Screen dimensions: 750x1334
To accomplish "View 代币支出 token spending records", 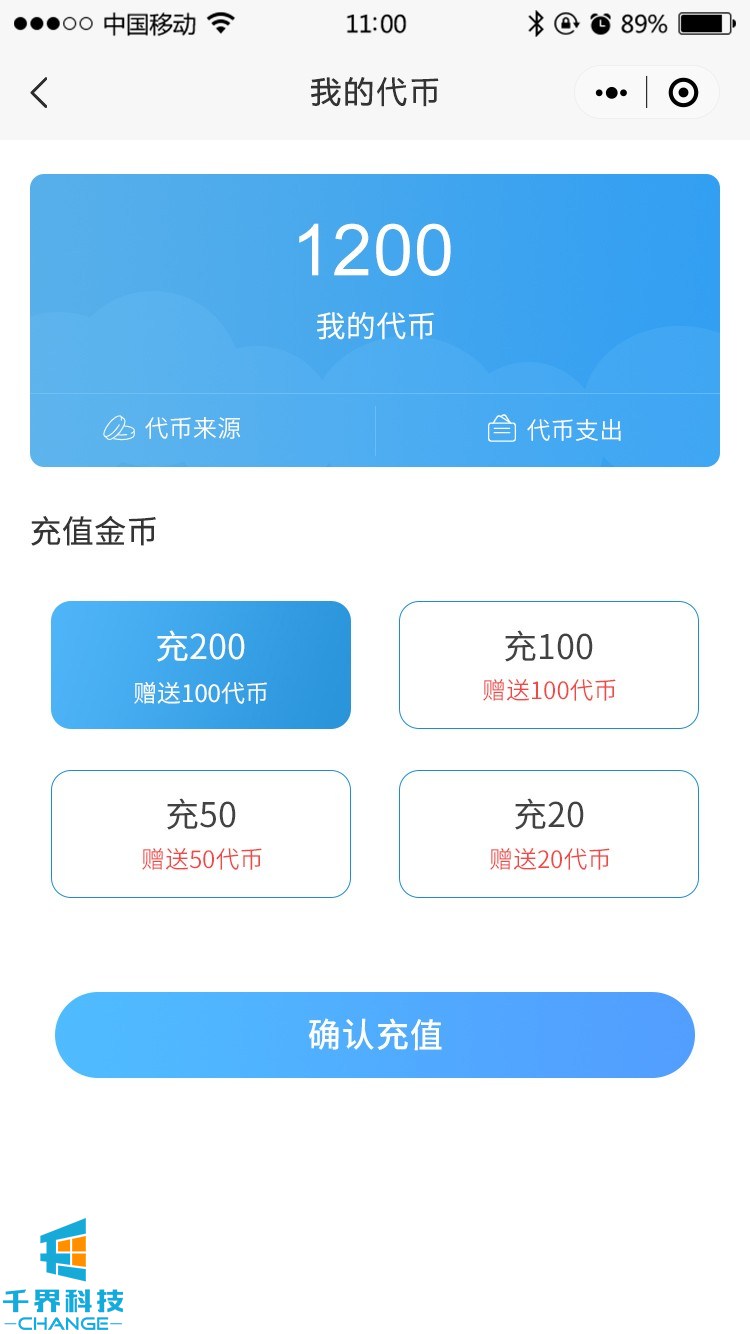I will tap(555, 430).
